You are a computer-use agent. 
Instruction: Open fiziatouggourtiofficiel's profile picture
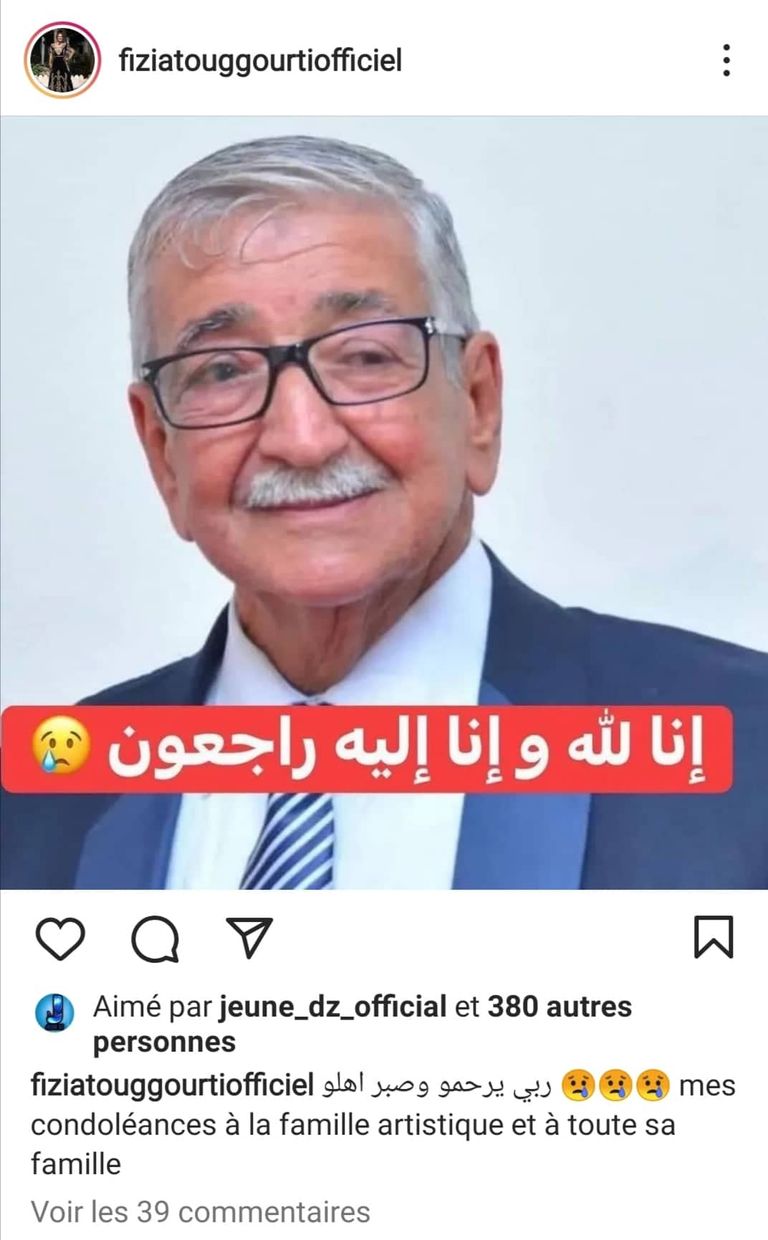click(62, 60)
